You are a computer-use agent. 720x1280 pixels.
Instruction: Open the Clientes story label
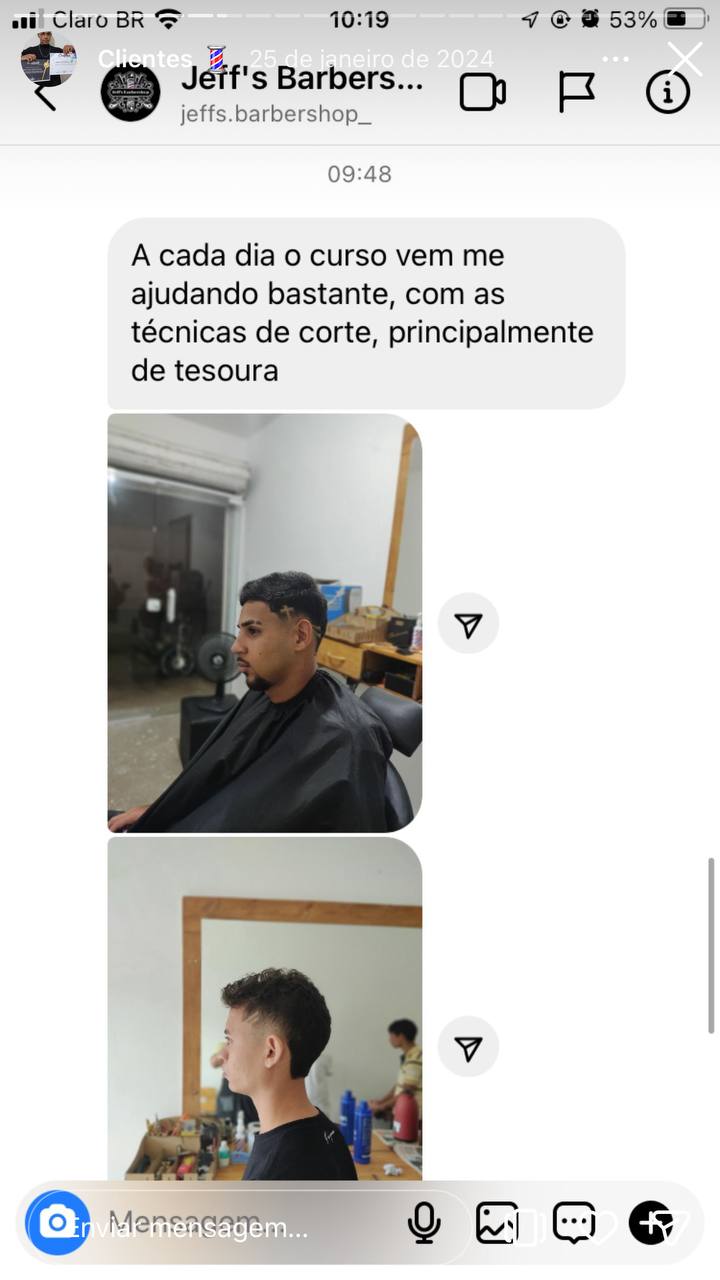[x=145, y=59]
